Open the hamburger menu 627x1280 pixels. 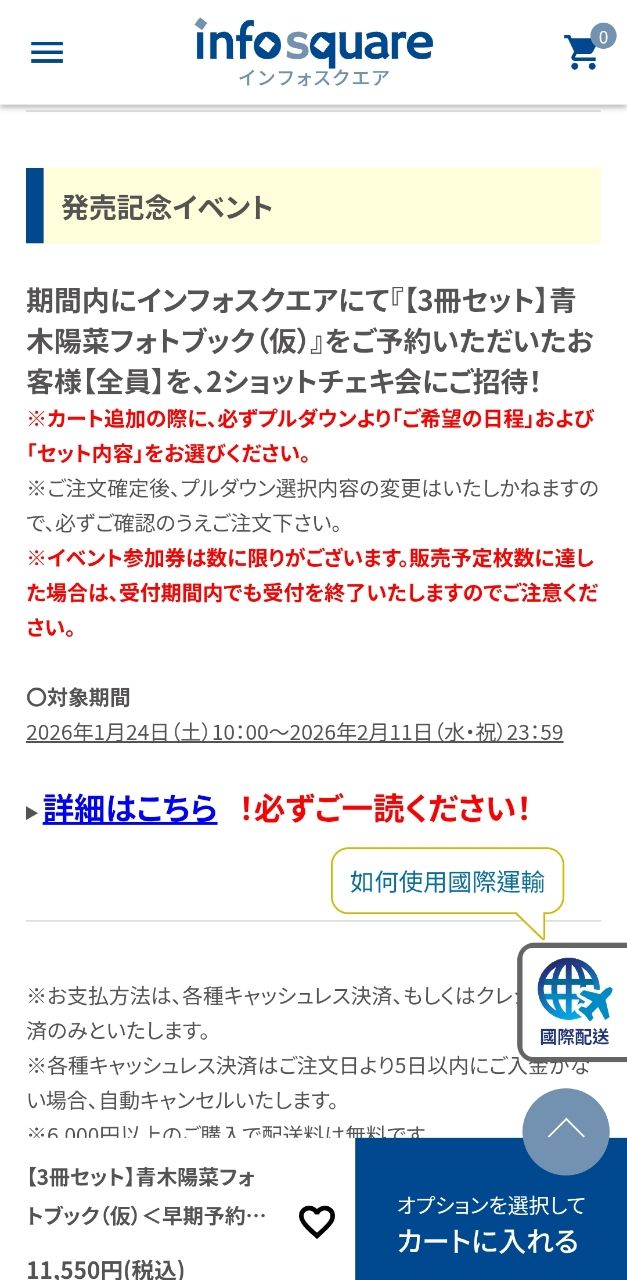[47, 53]
